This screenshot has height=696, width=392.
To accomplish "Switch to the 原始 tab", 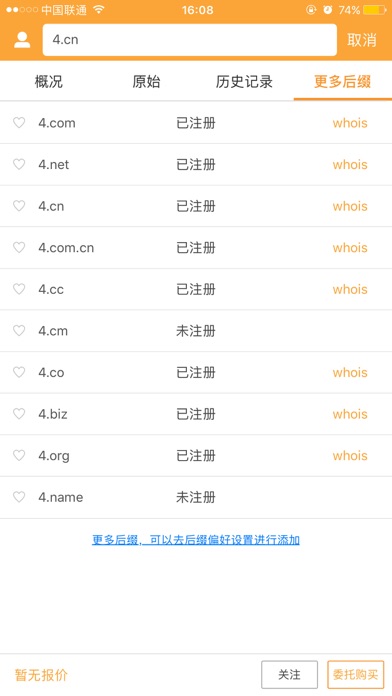I will (147, 82).
